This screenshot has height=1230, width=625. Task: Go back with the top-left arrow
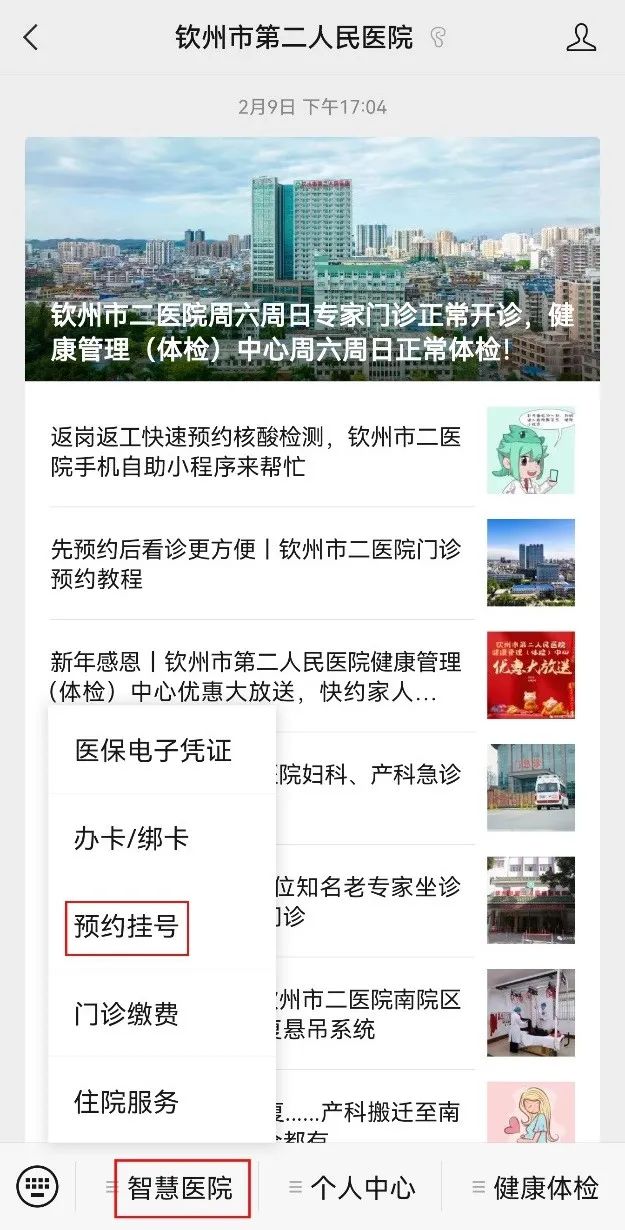click(31, 38)
